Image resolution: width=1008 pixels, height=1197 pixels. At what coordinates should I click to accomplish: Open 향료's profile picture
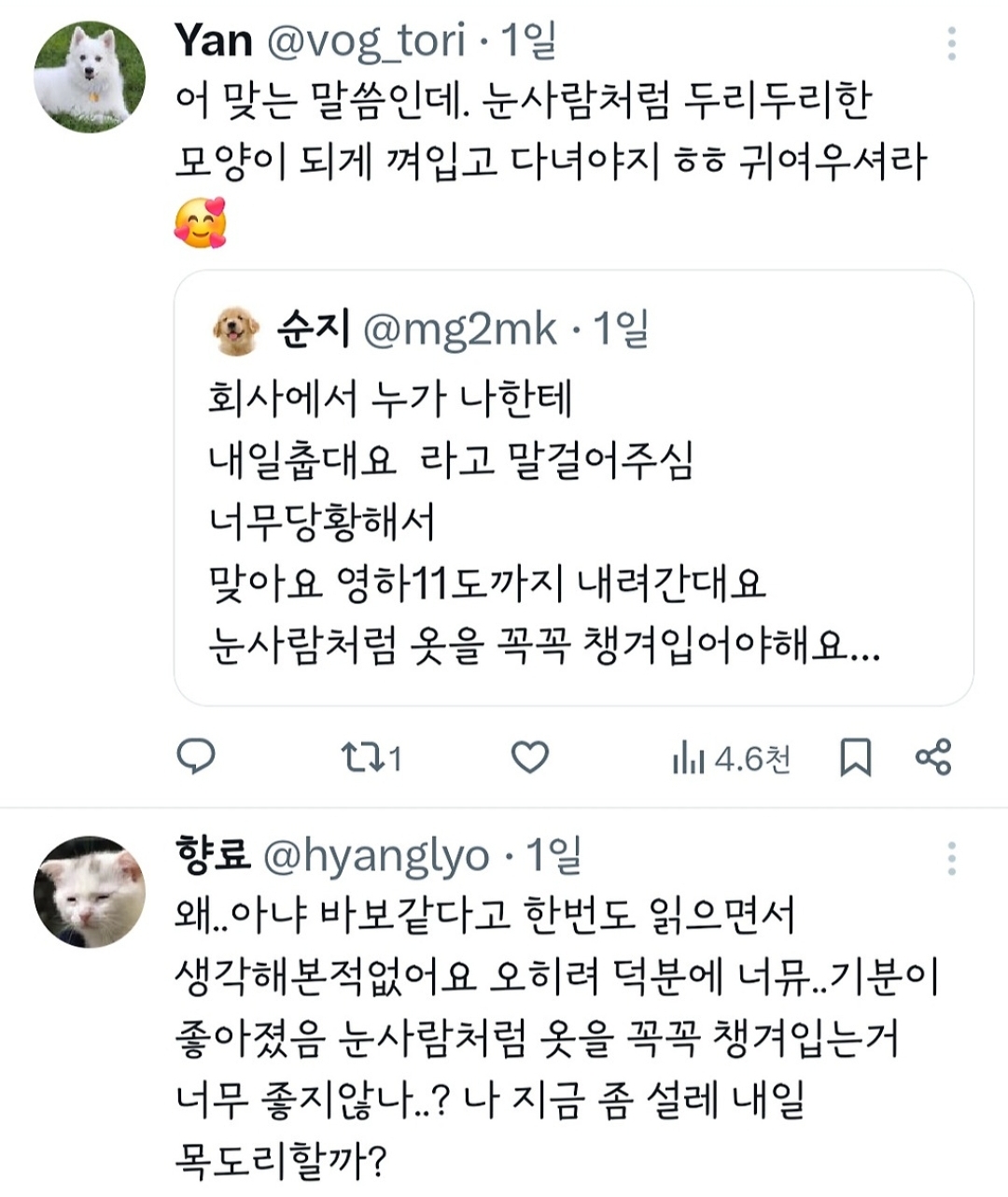click(90, 892)
